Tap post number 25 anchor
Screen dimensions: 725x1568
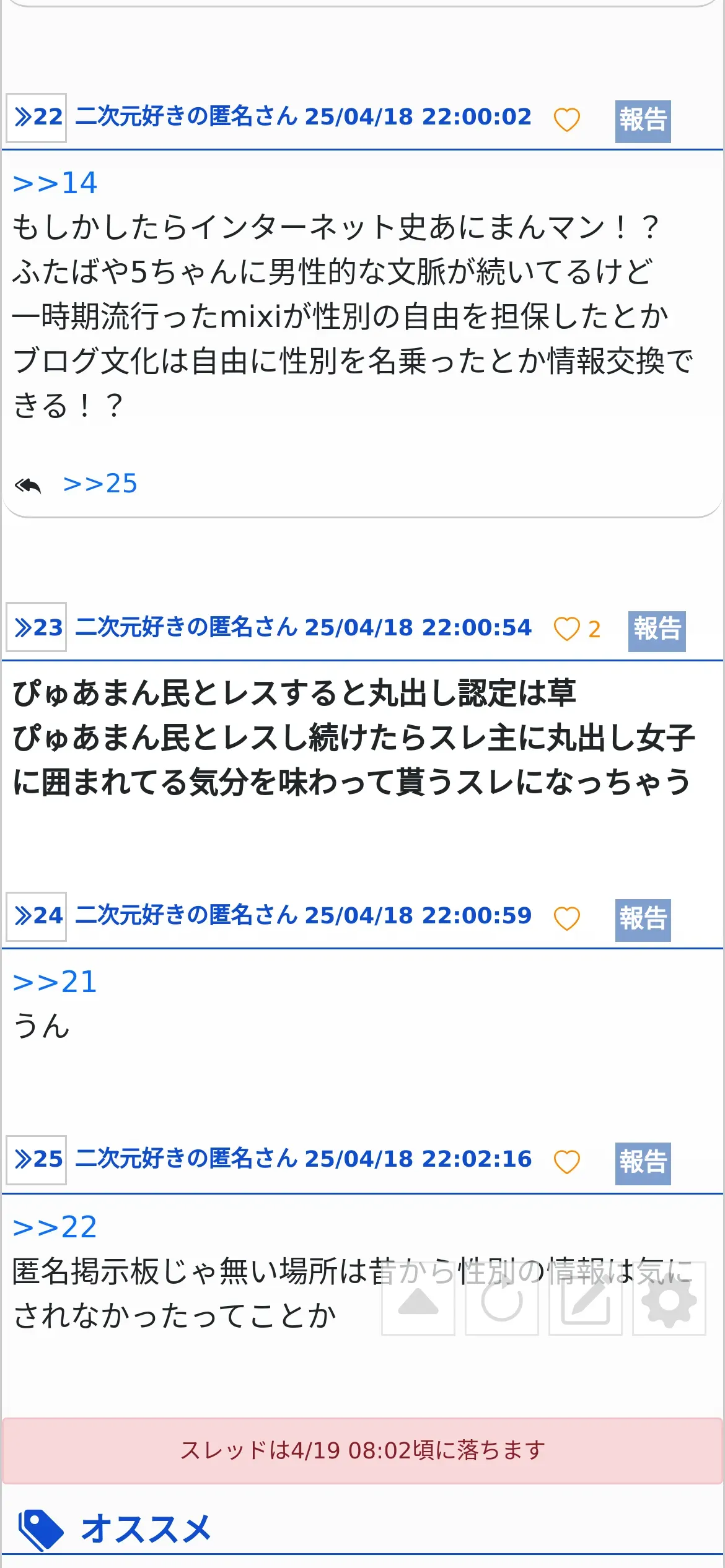(x=37, y=1160)
